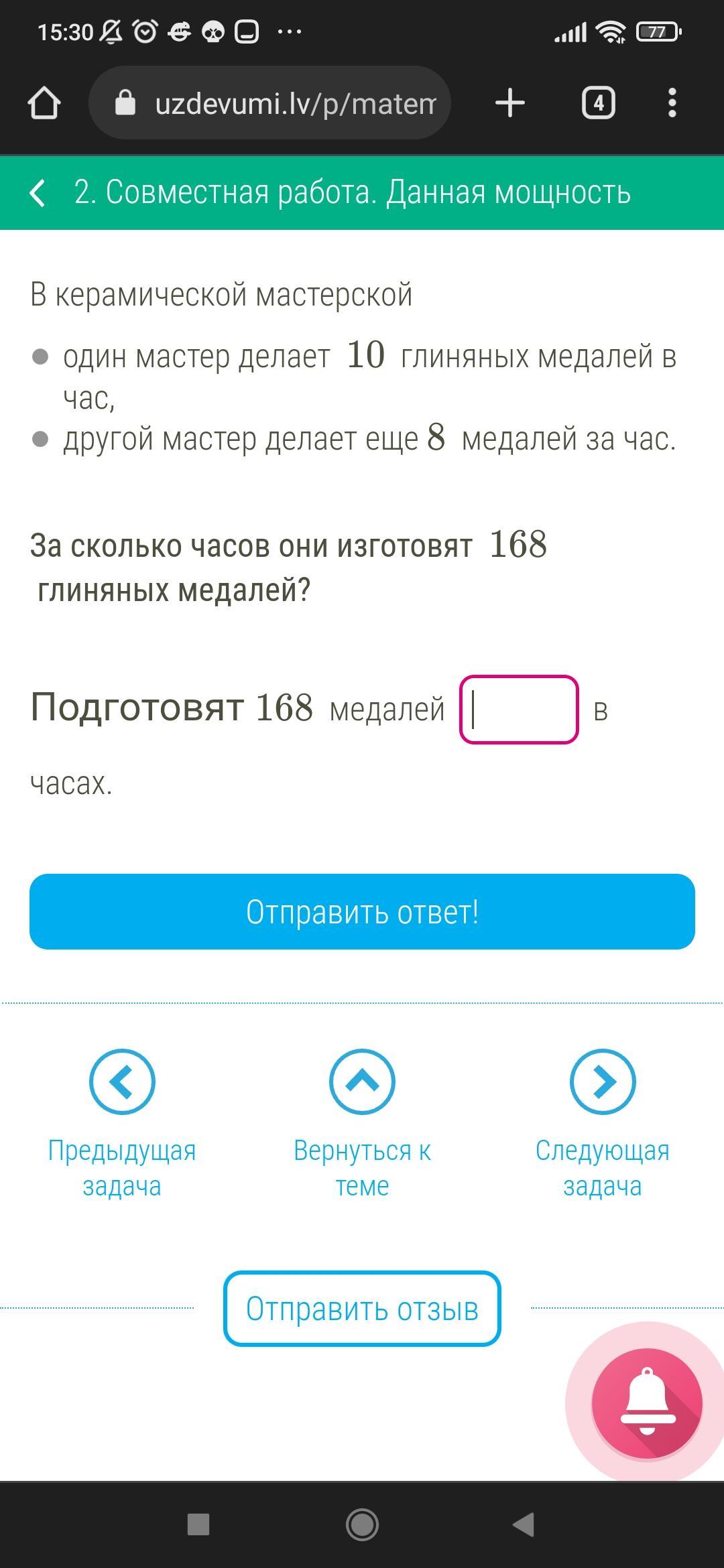
Task: Open recent apps from navigation bar
Action: [198, 1524]
